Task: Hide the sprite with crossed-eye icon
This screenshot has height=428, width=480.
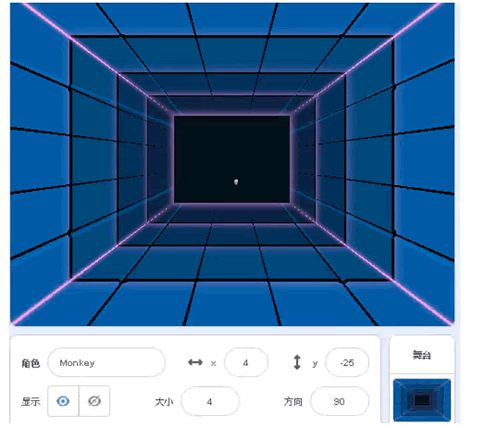Action: (x=94, y=401)
